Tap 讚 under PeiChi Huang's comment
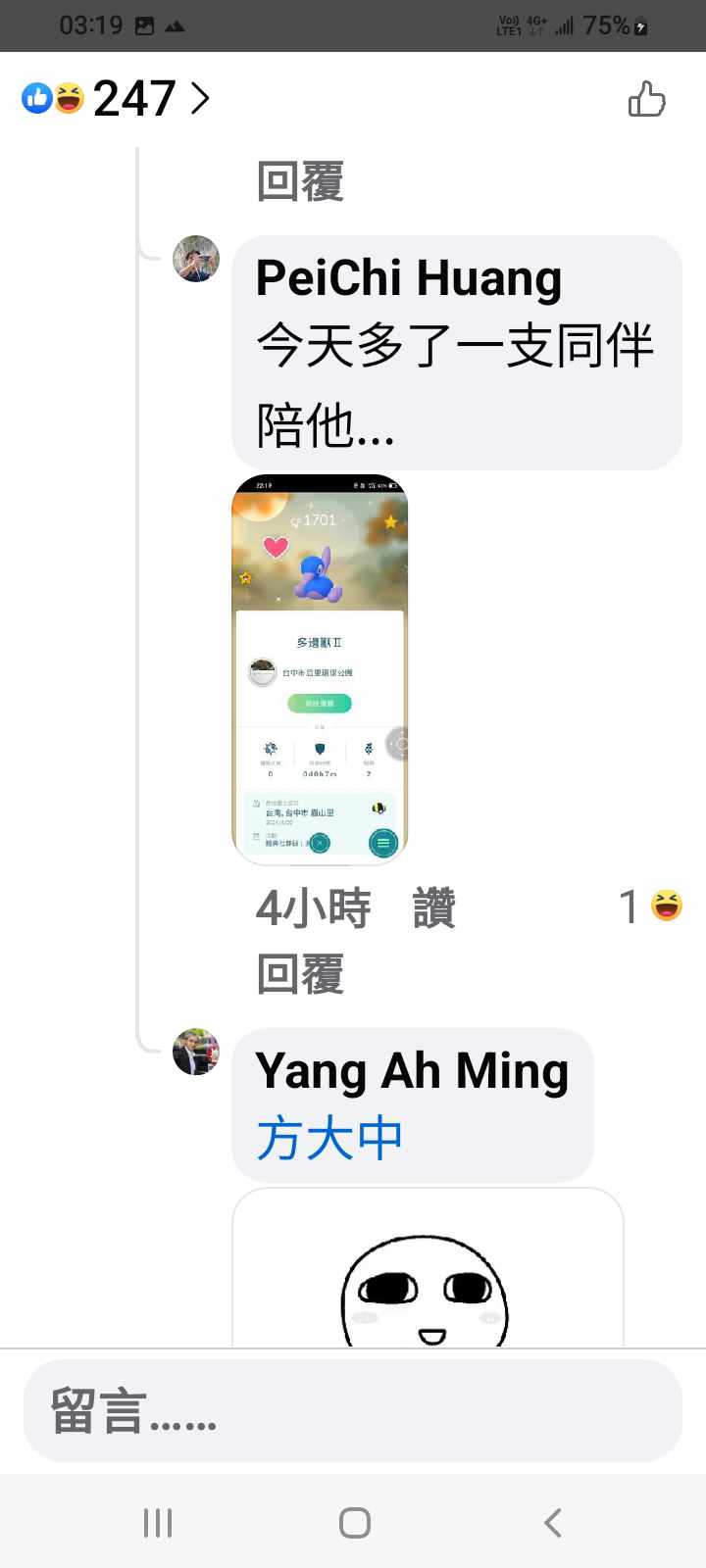This screenshot has width=706, height=1568. click(x=433, y=908)
